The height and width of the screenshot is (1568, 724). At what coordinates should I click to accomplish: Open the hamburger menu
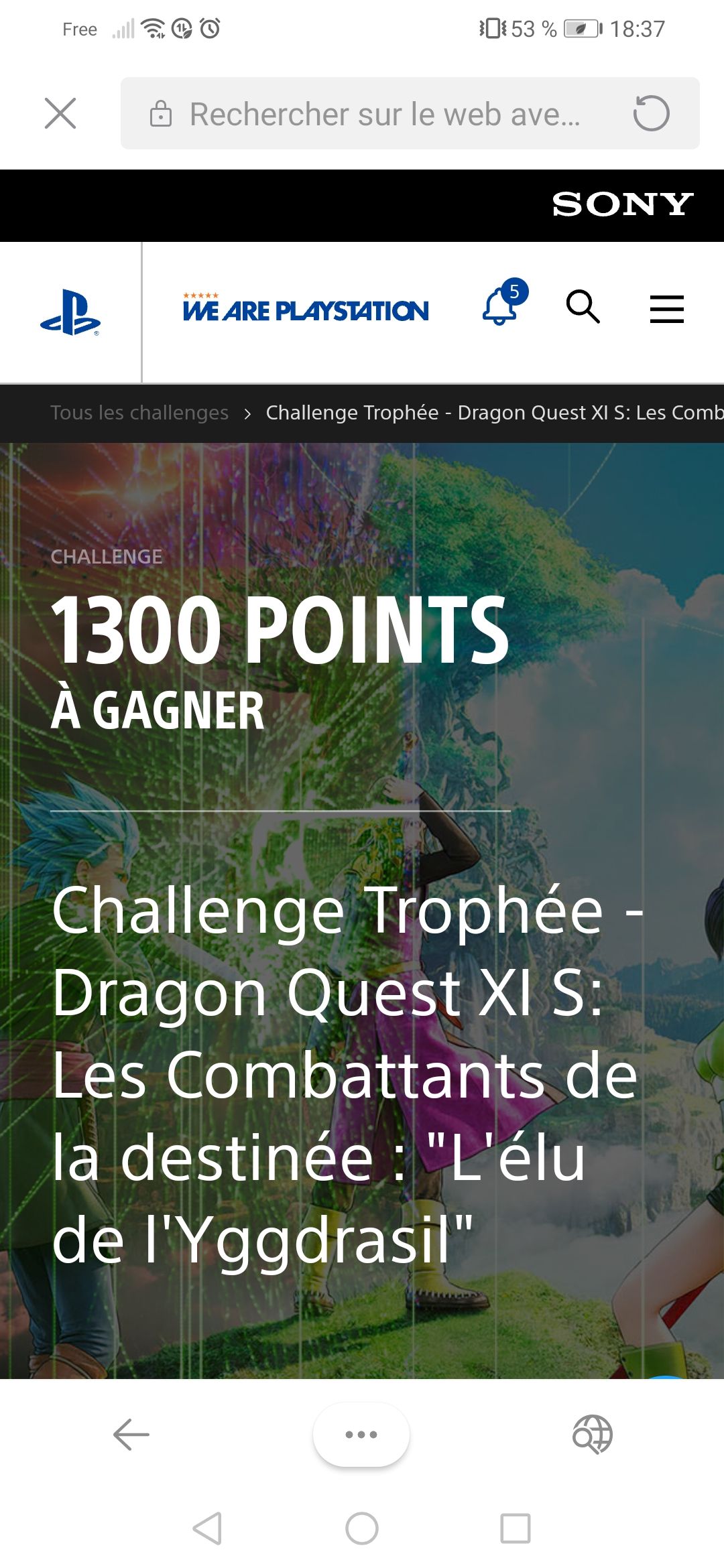(666, 309)
